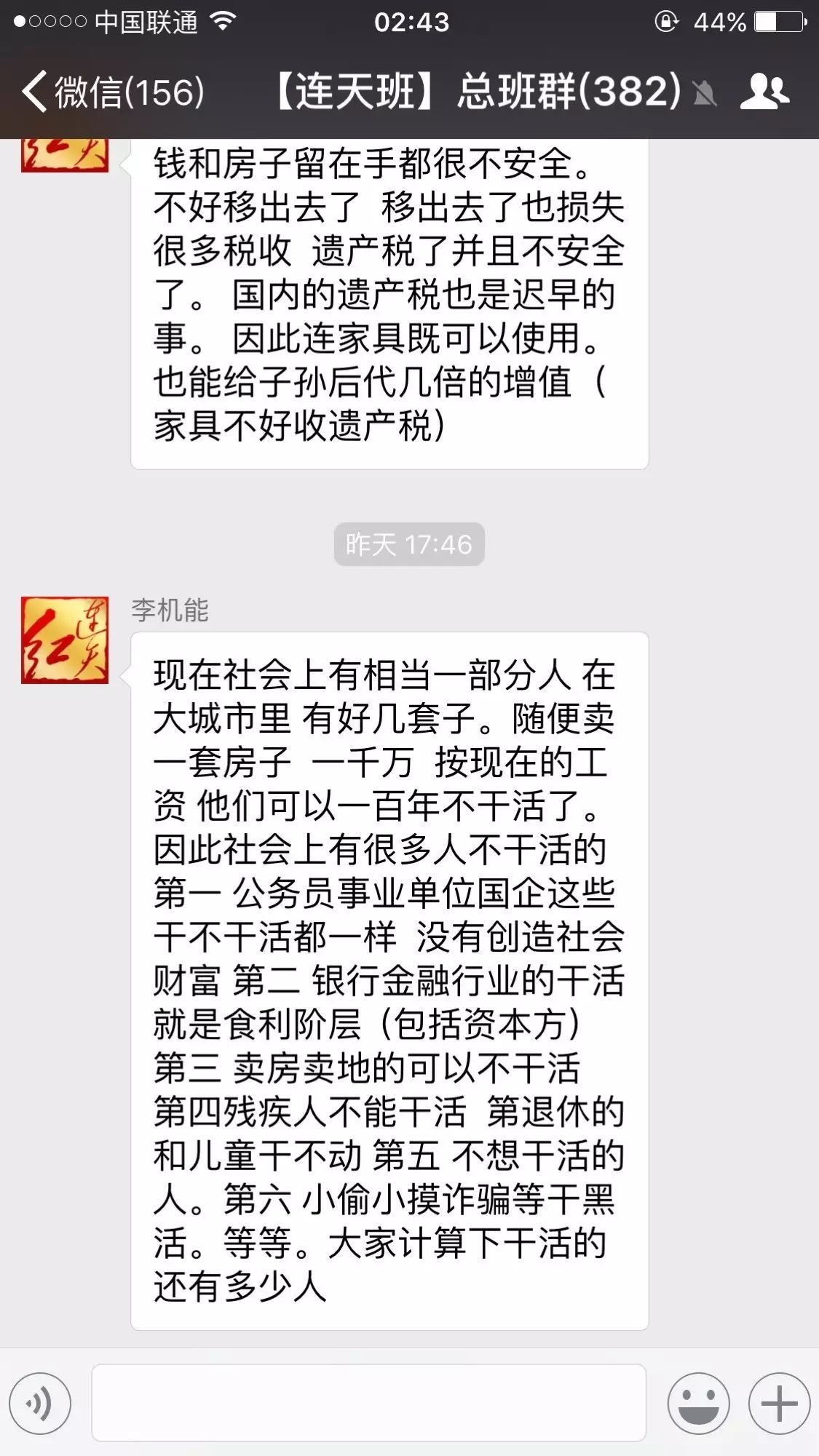This screenshot has height=1456, width=819.
Task: Open the plus attachments menu
Action: 779,1403
